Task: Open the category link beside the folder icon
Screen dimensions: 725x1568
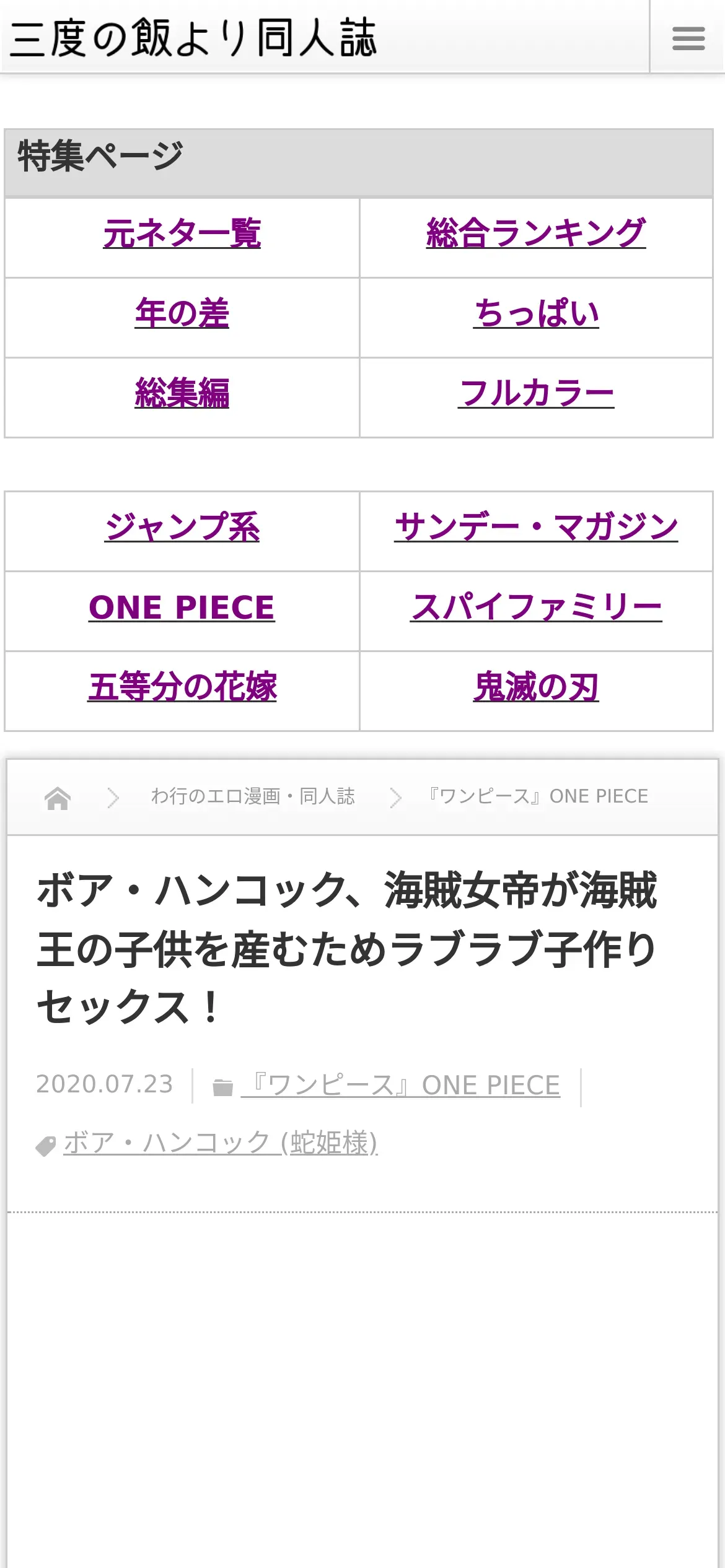Action: (x=400, y=1085)
